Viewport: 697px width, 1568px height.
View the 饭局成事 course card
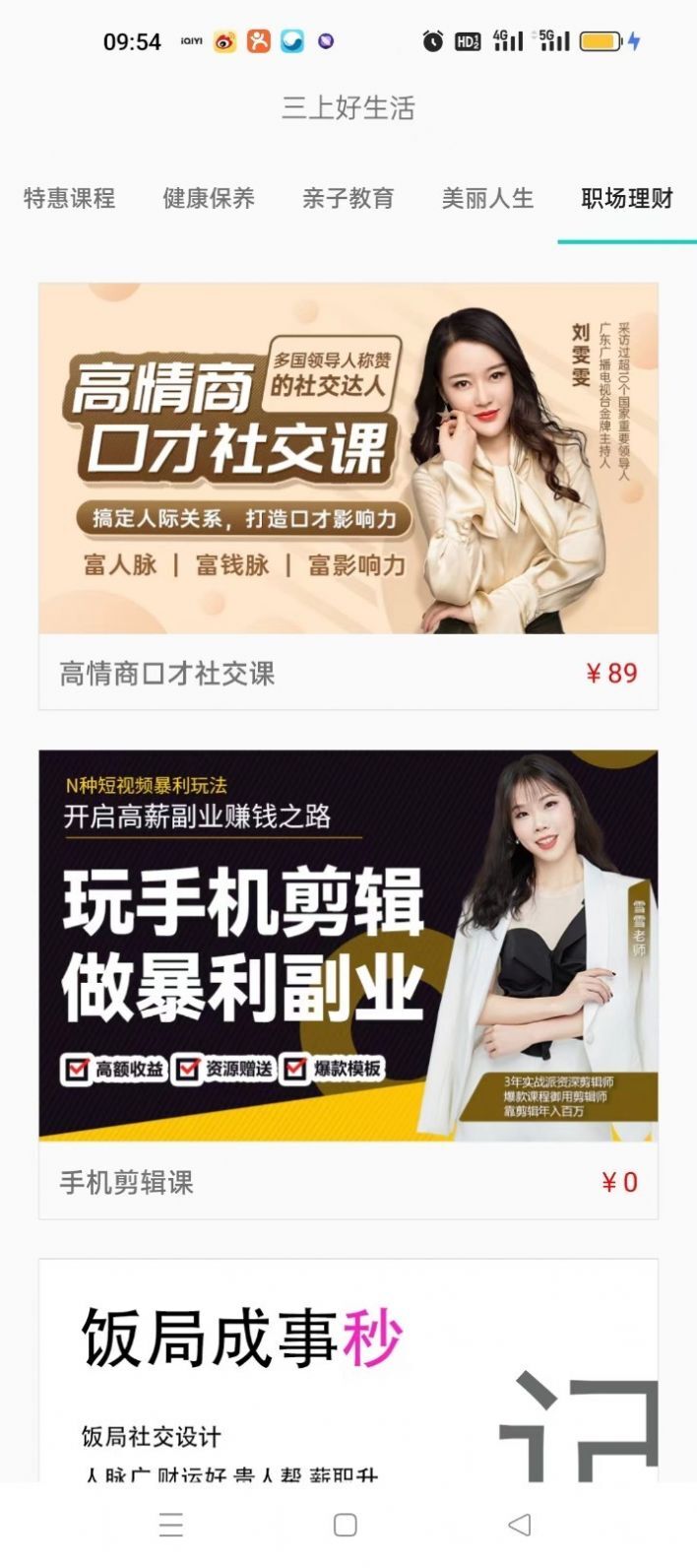[x=348, y=1371]
